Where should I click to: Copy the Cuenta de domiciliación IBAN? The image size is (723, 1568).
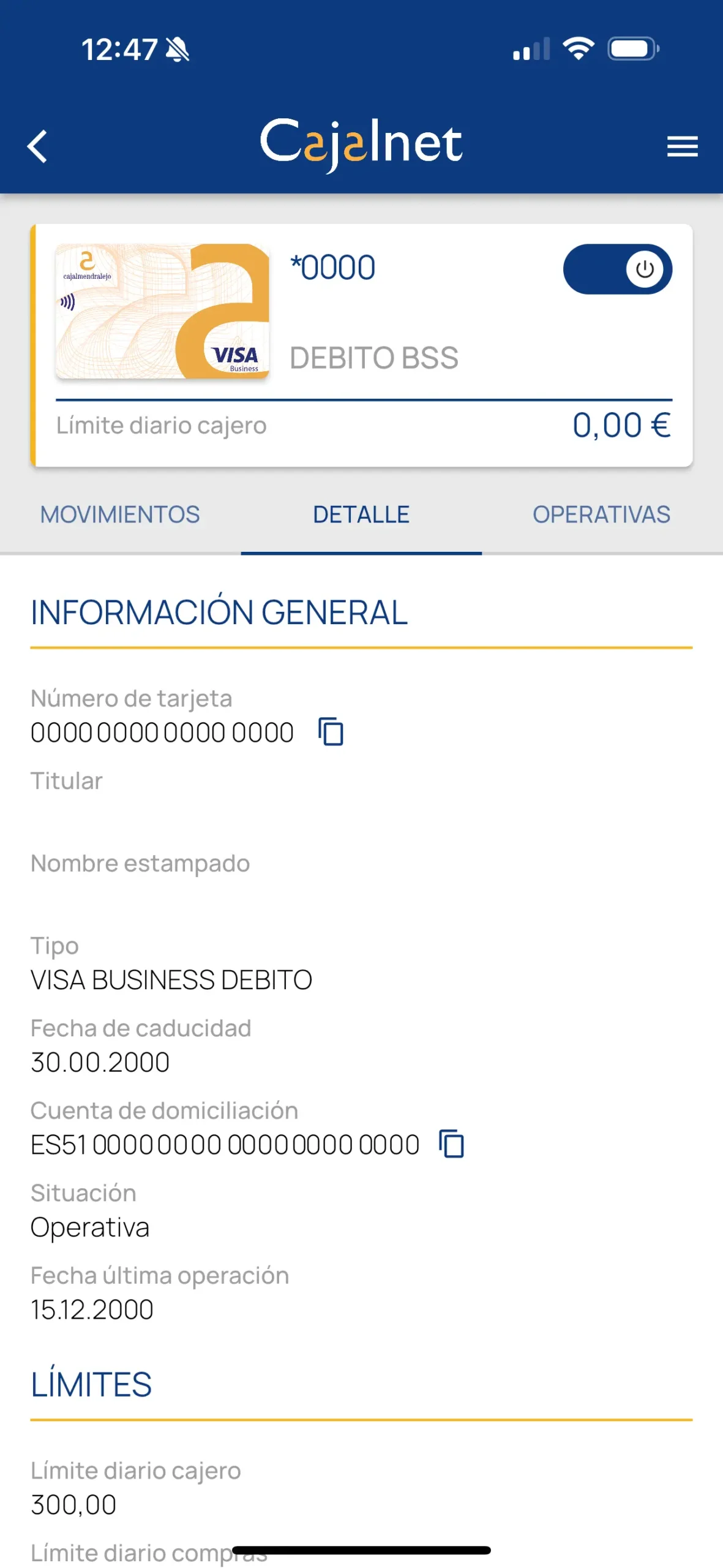click(x=452, y=1144)
